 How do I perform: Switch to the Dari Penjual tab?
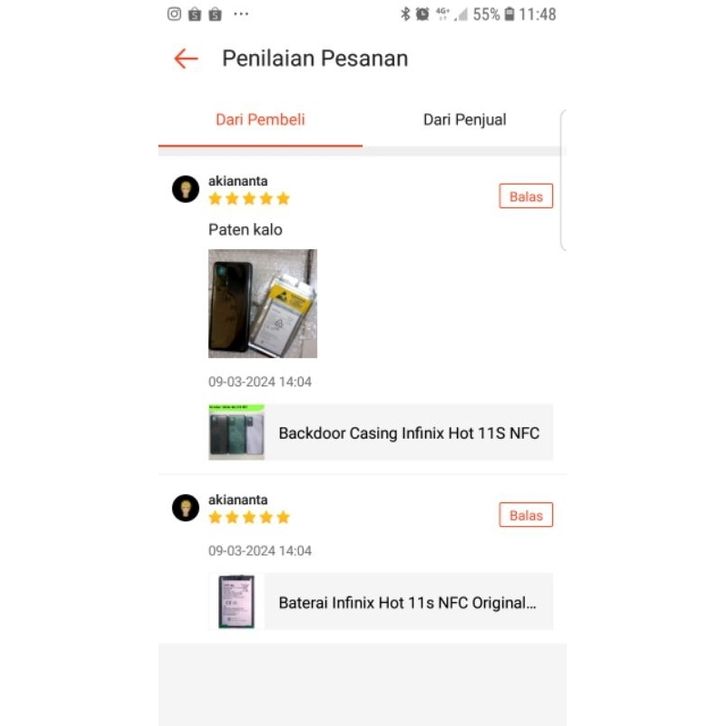point(464,120)
